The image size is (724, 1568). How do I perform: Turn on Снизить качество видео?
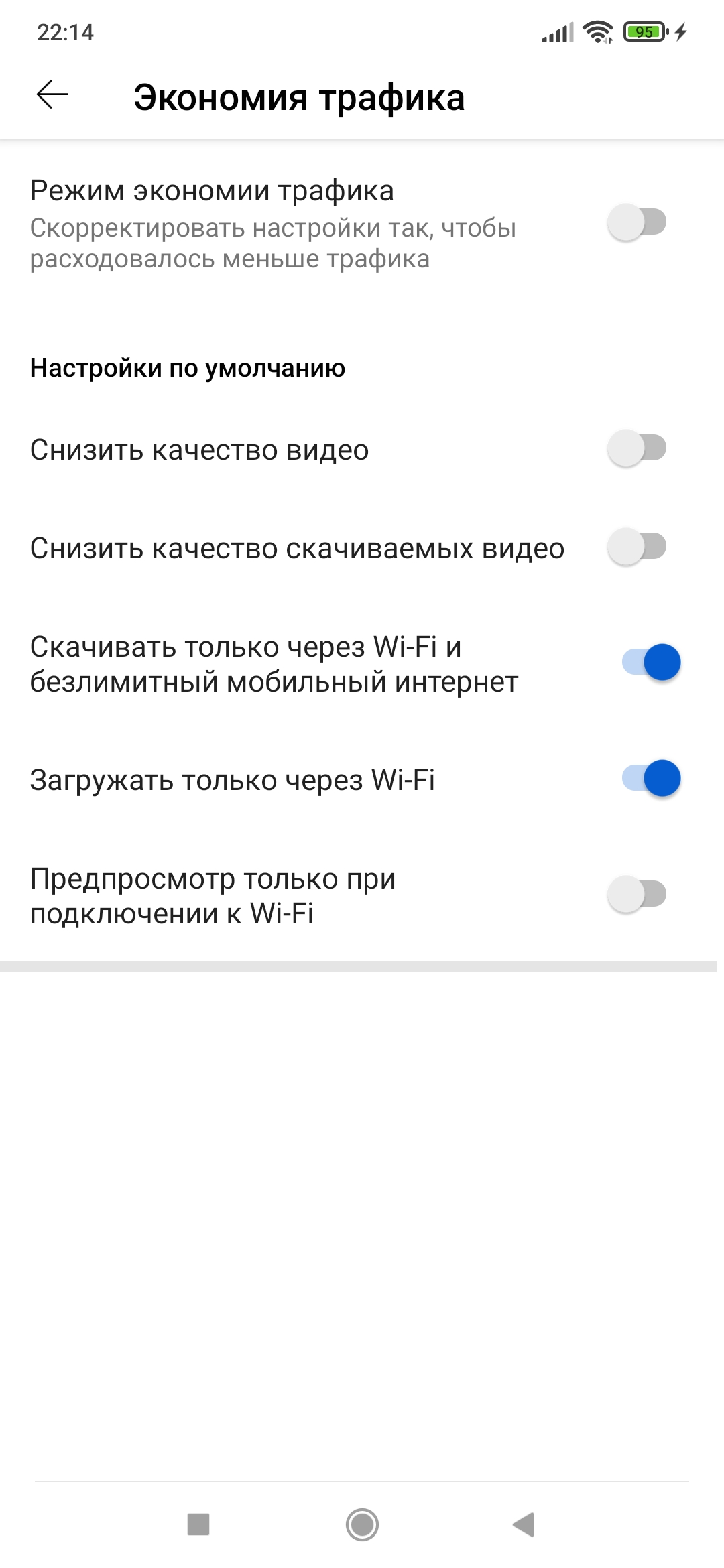tap(637, 448)
